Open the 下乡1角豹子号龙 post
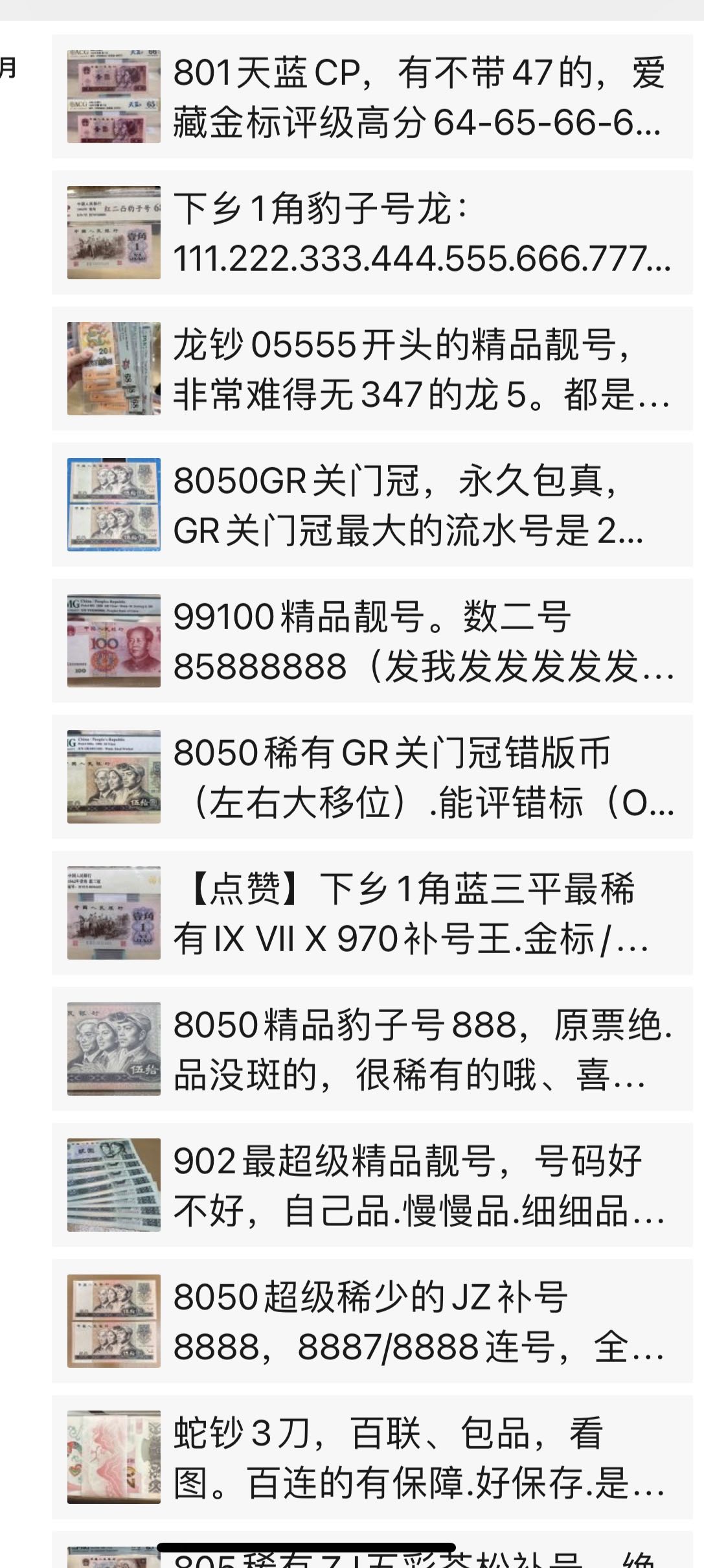This screenshot has width=704, height=1568. [372, 233]
